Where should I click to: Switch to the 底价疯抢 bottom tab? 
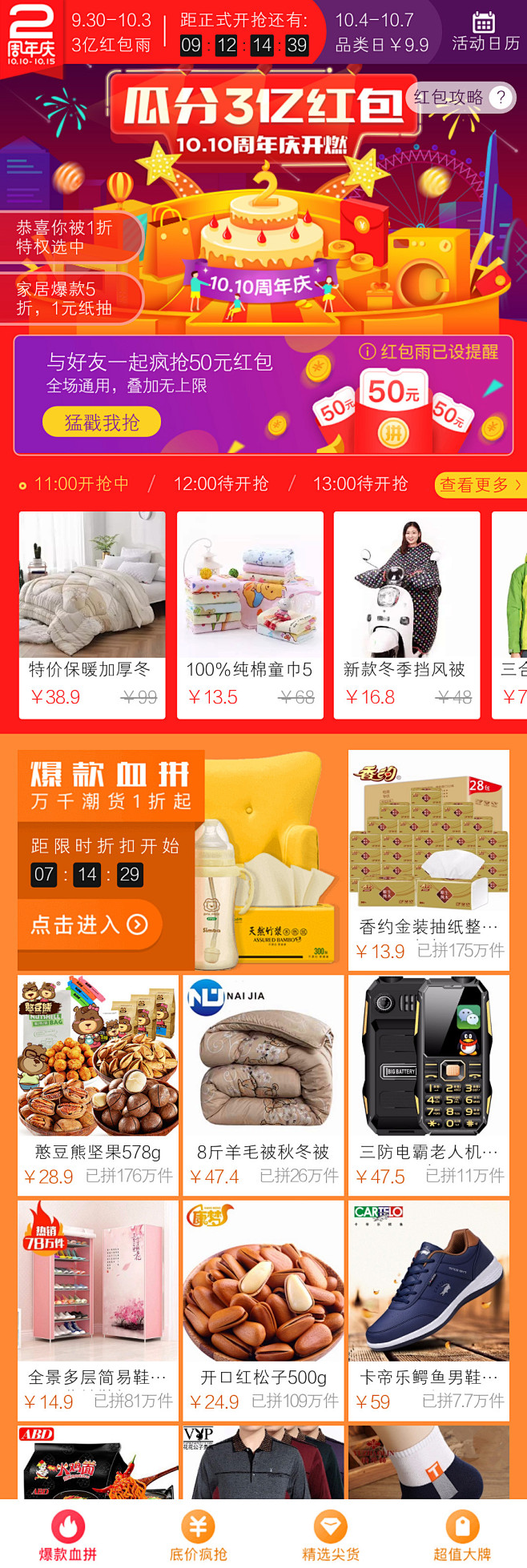pos(198,1535)
